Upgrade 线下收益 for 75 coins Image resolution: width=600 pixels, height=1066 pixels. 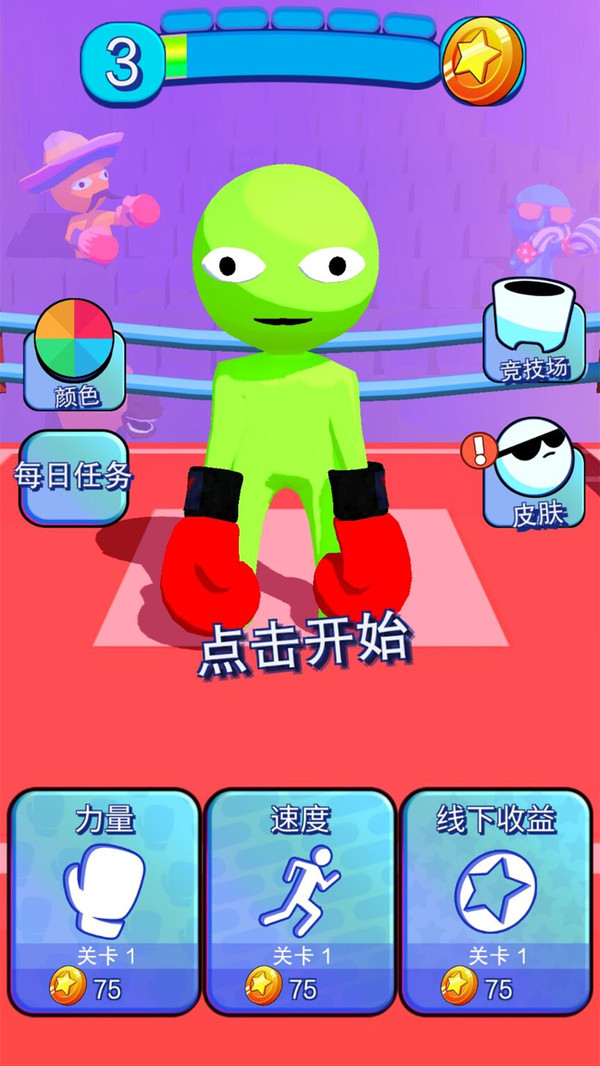click(x=496, y=901)
